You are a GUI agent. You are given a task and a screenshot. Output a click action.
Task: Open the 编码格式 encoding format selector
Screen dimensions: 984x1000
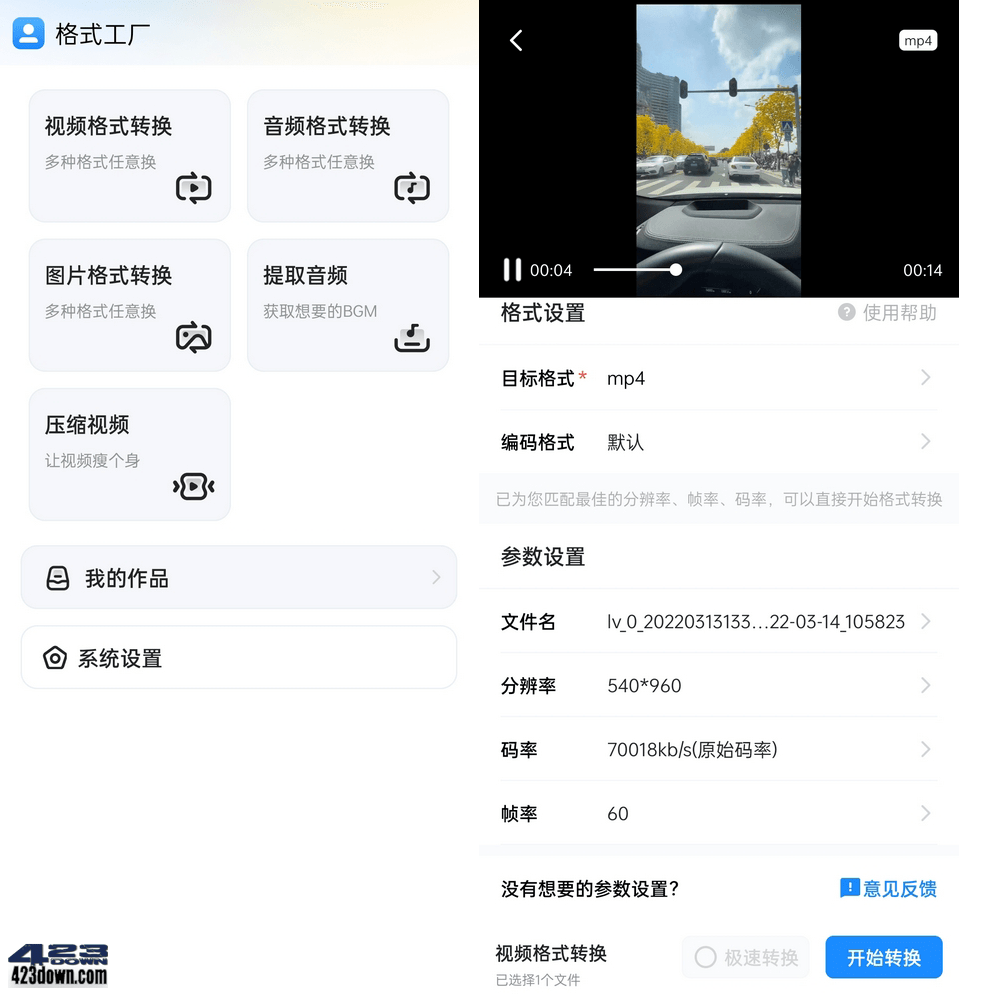[x=924, y=442]
